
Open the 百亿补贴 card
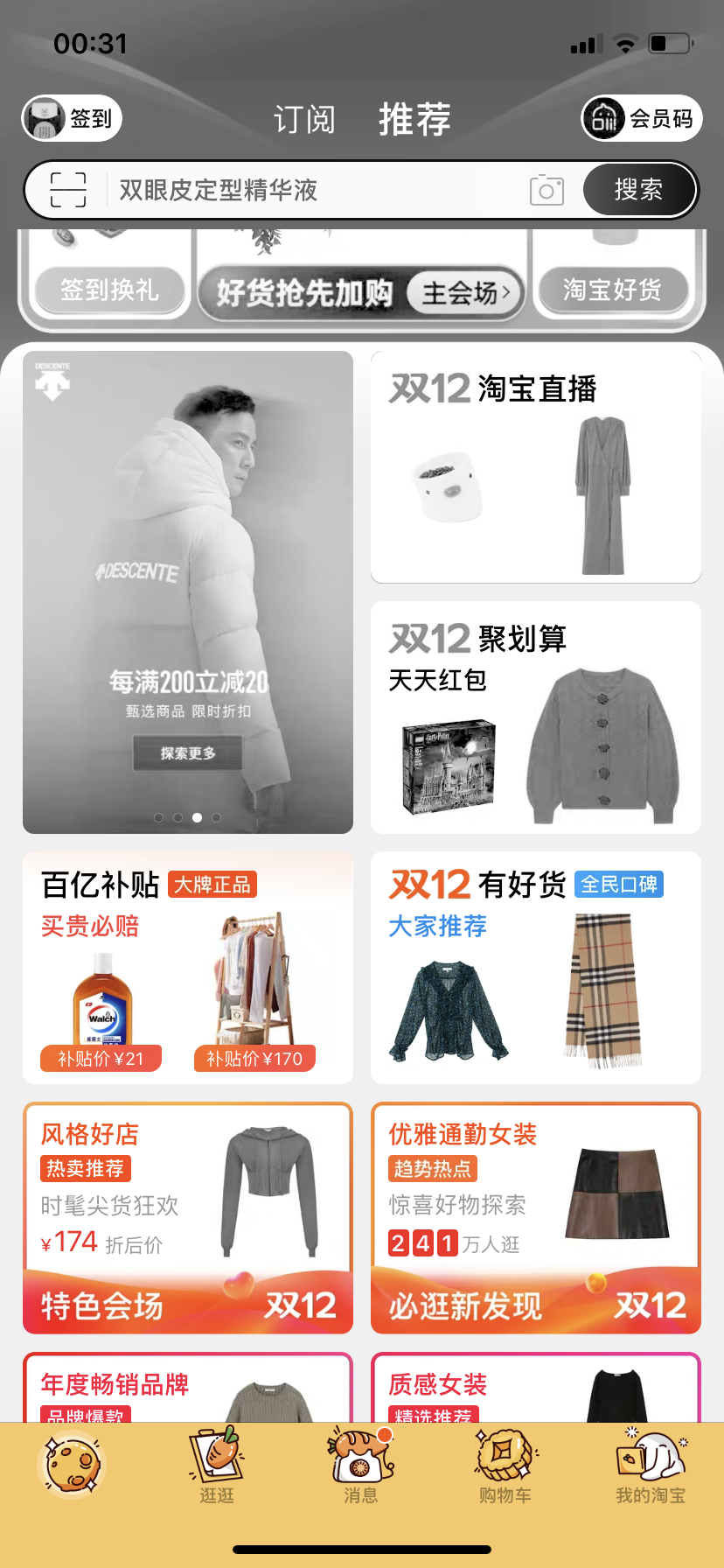[x=187, y=967]
